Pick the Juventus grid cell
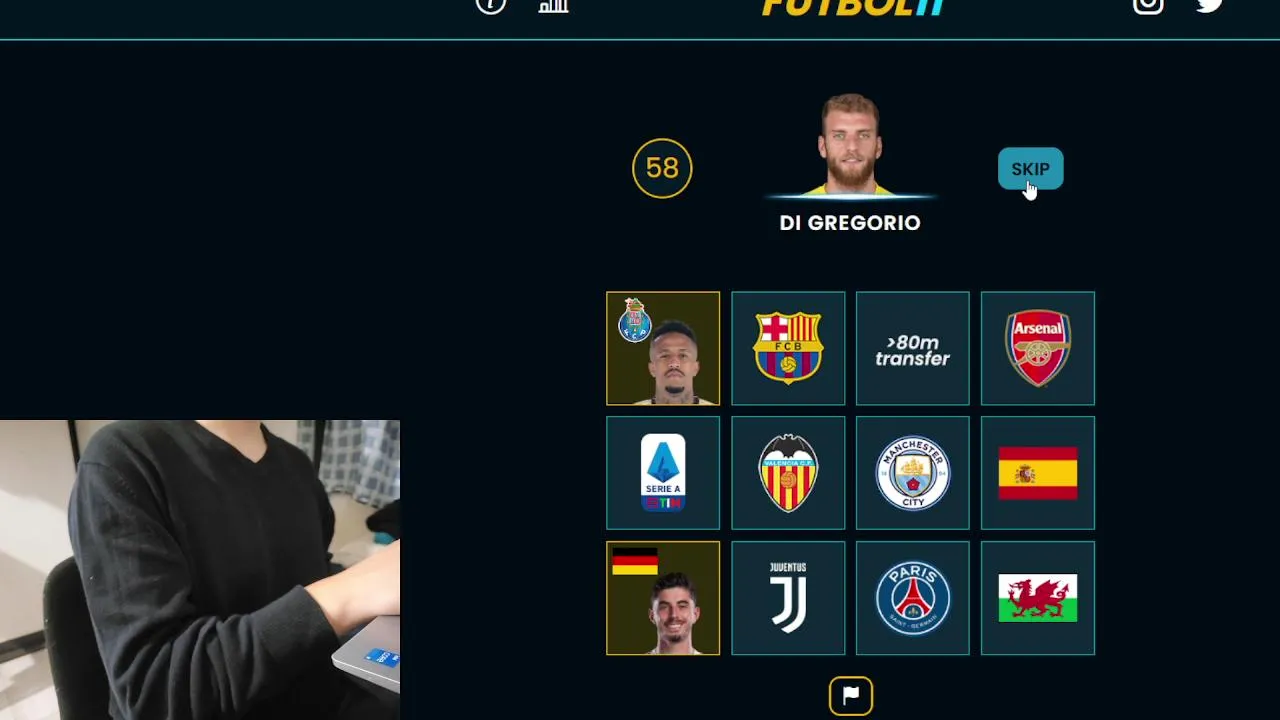The image size is (1280, 720). [788, 598]
